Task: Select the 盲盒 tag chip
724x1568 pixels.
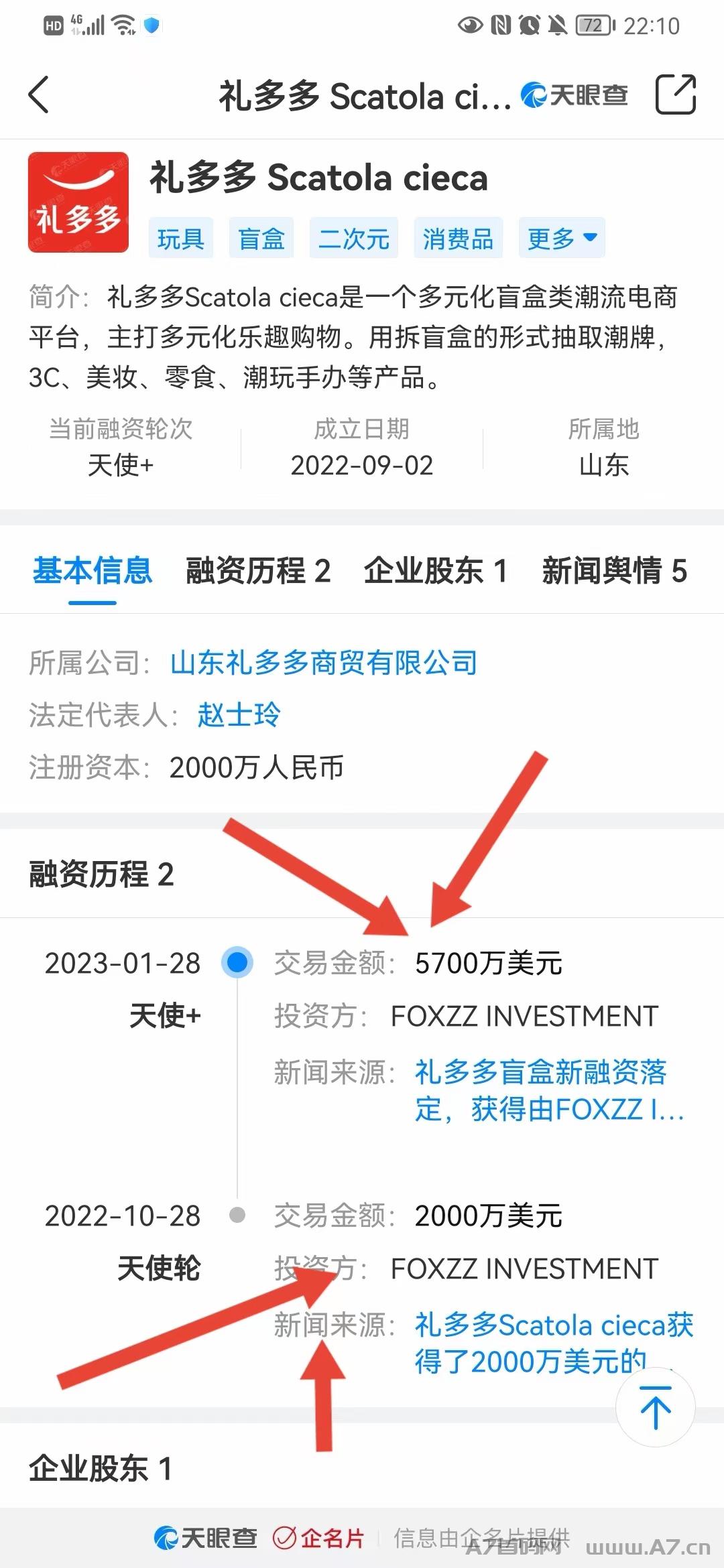Action: 261,238
